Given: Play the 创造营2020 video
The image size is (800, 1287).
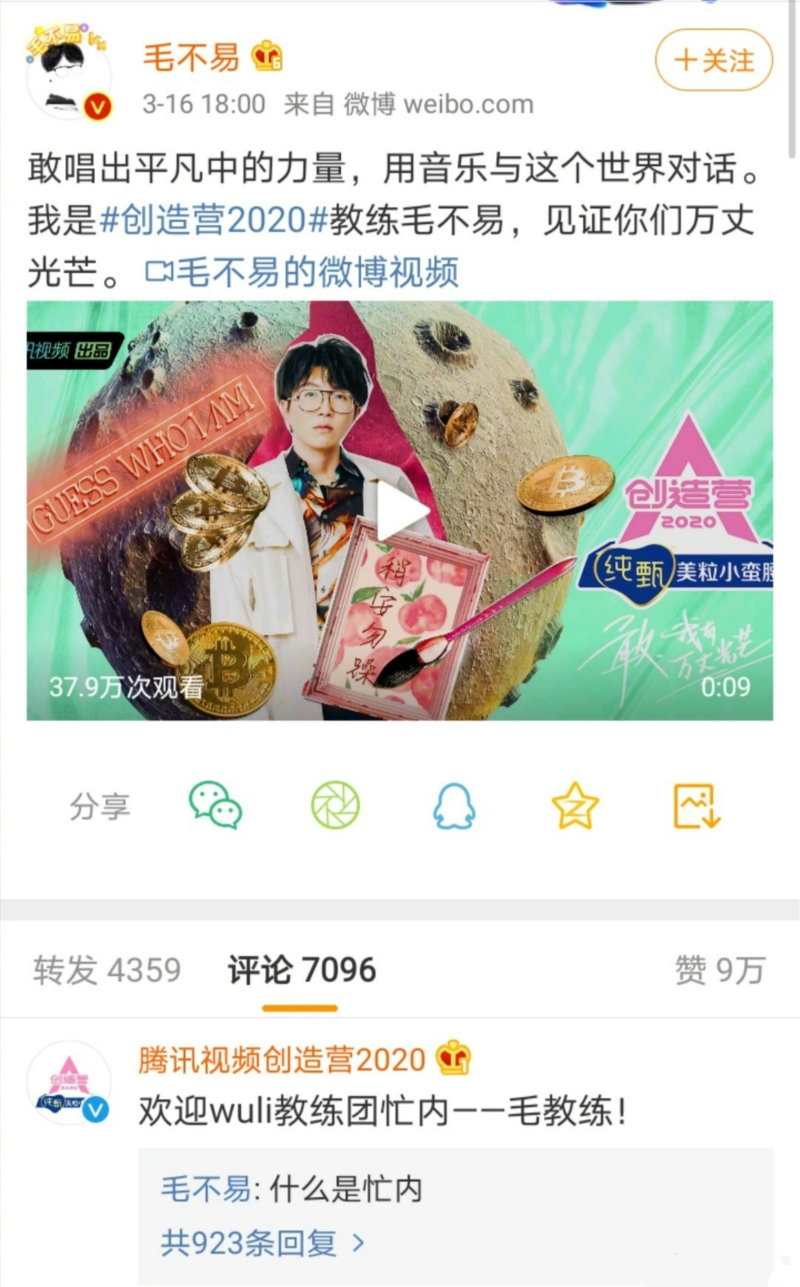Looking at the screenshot, I should click(x=400, y=511).
